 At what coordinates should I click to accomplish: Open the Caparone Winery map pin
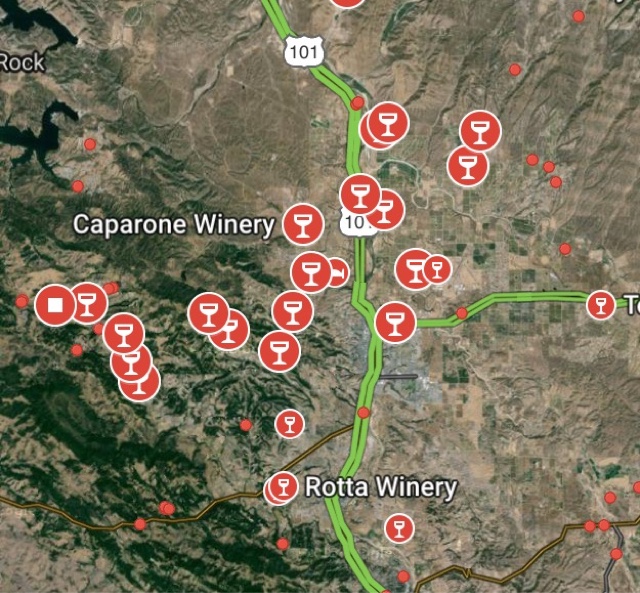coord(300,223)
